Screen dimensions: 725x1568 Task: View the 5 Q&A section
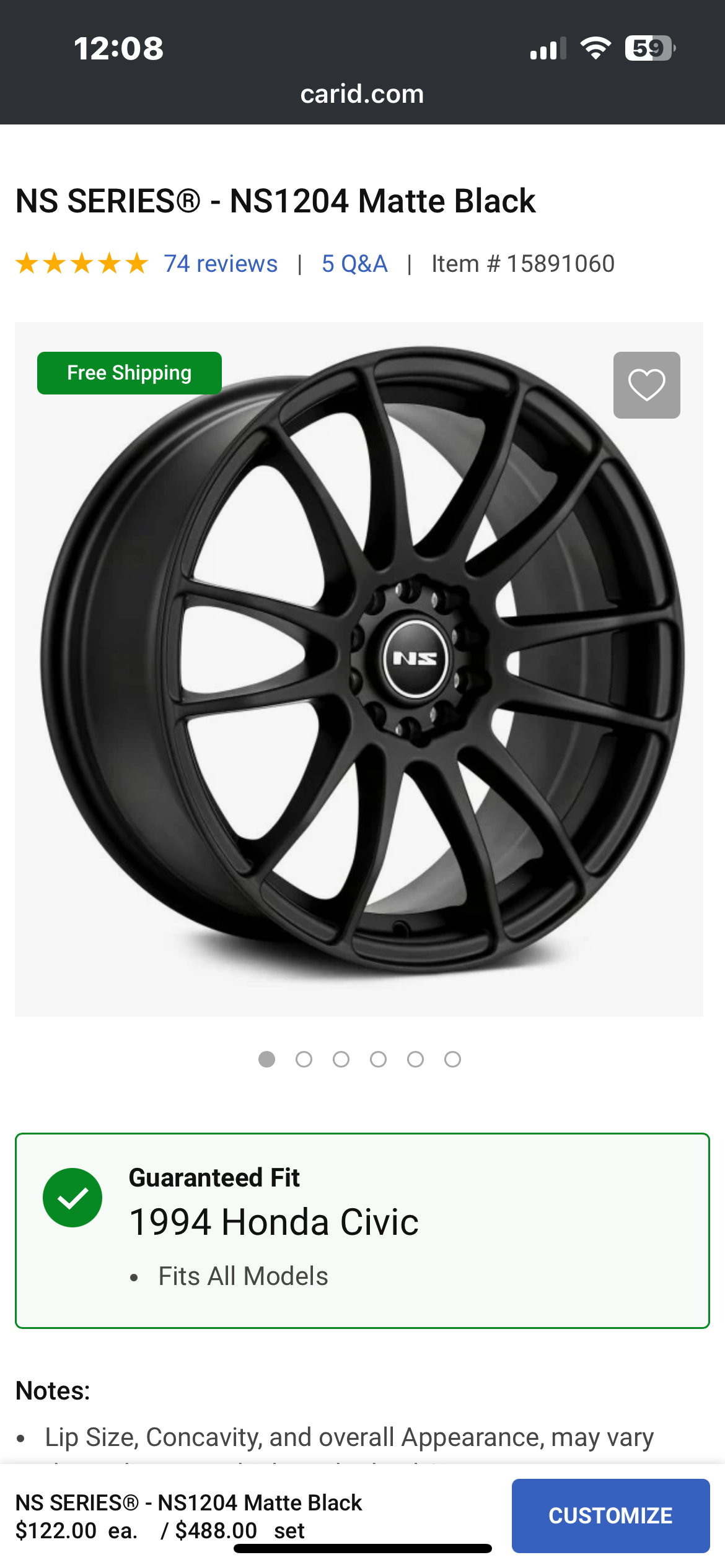point(354,264)
